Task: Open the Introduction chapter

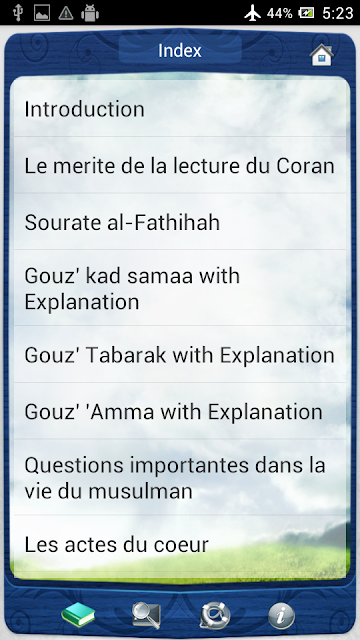Action: coord(180,109)
